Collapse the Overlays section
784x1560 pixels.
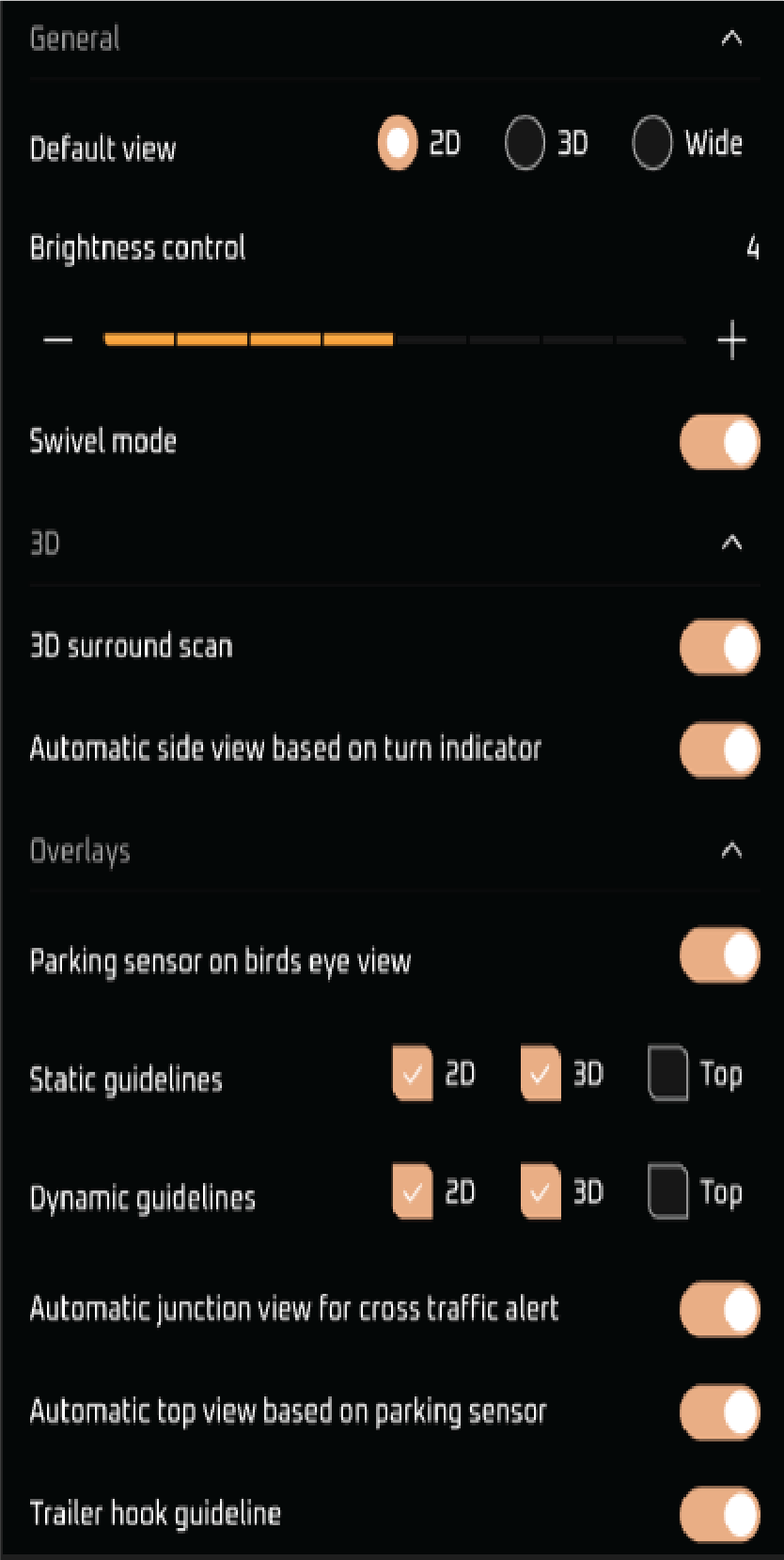(x=731, y=851)
